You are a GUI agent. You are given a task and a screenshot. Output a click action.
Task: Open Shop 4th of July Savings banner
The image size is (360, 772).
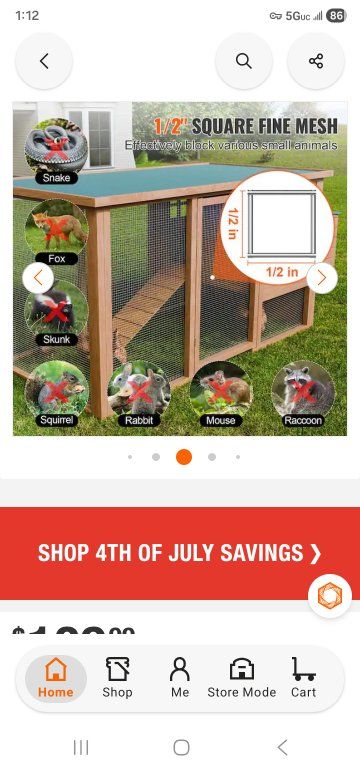(x=180, y=553)
